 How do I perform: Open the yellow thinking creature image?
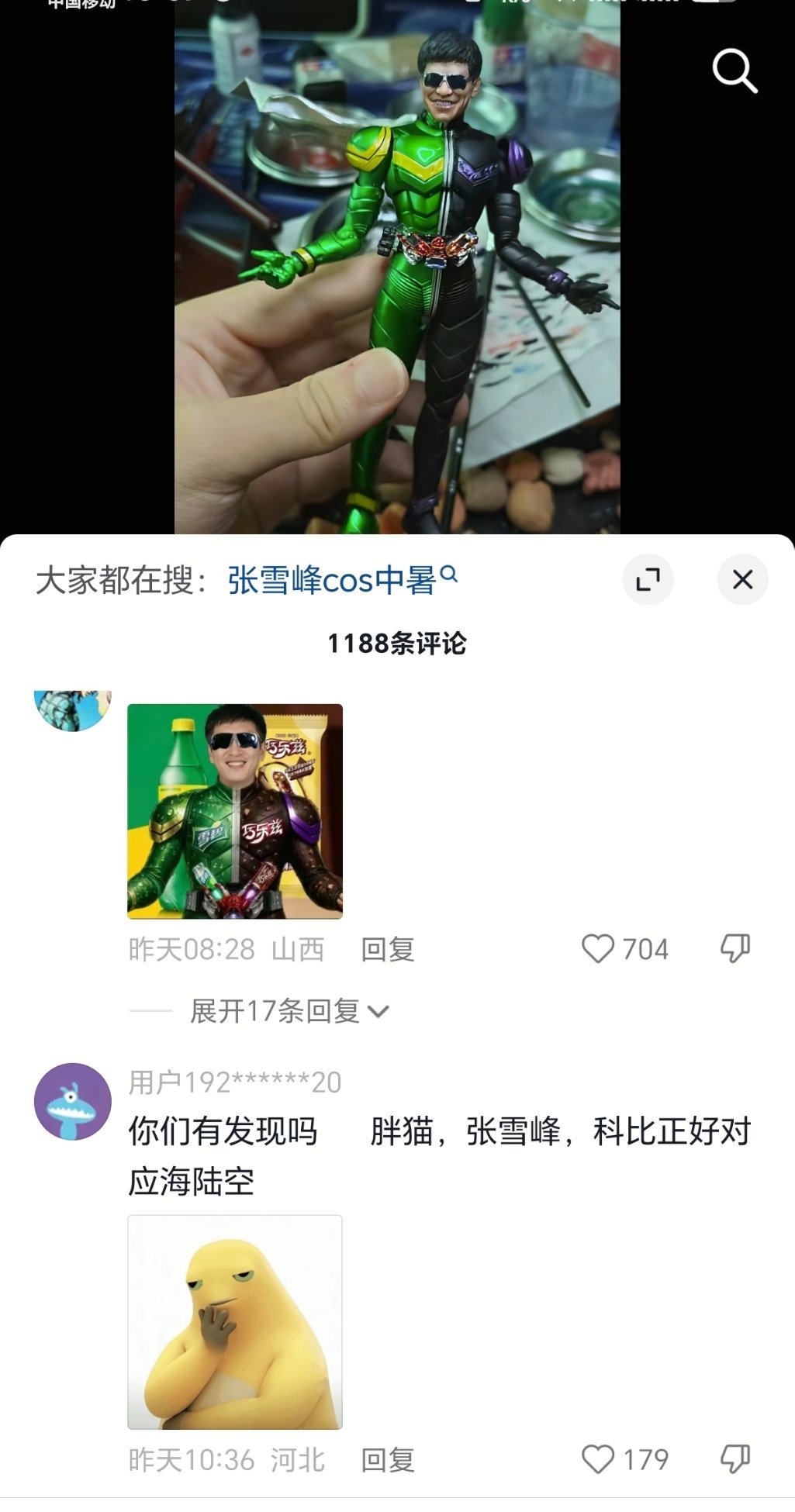click(x=235, y=1321)
